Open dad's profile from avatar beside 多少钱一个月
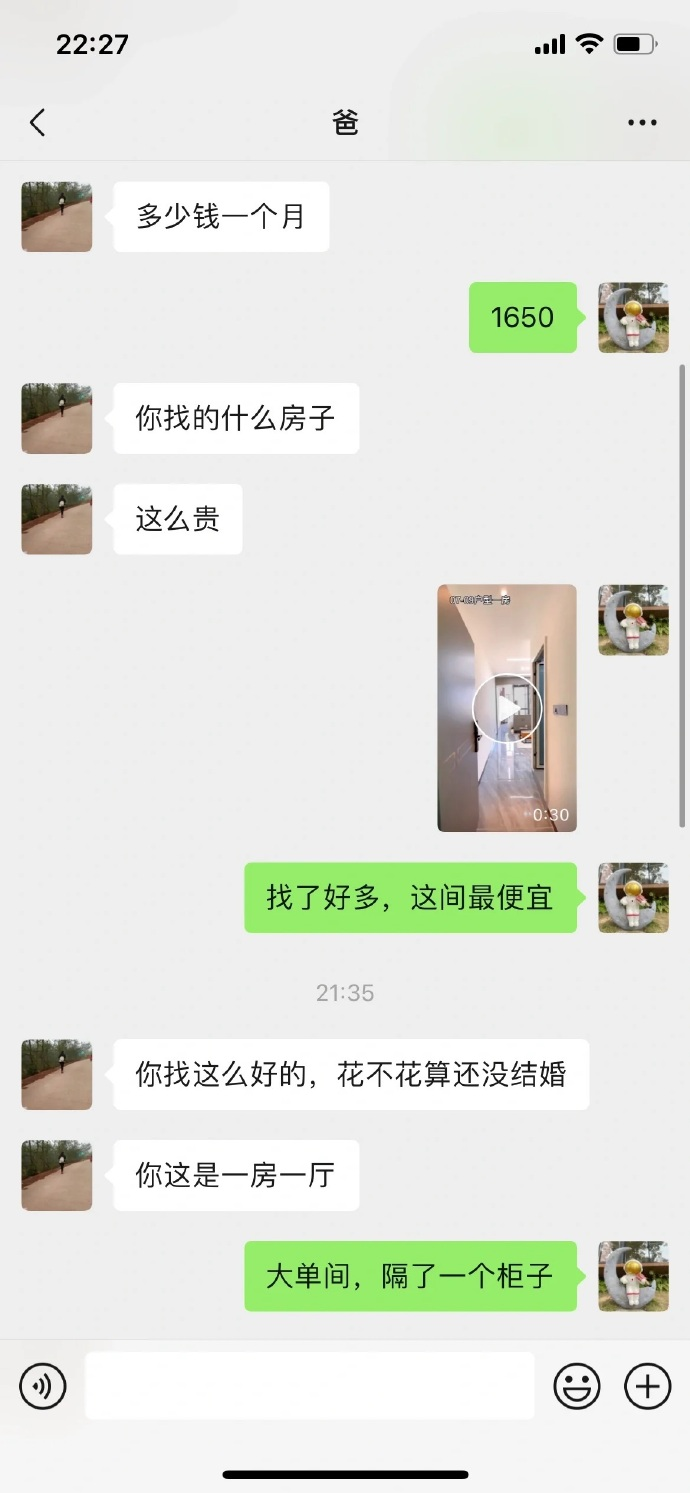This screenshot has height=1493, width=690. (x=57, y=217)
